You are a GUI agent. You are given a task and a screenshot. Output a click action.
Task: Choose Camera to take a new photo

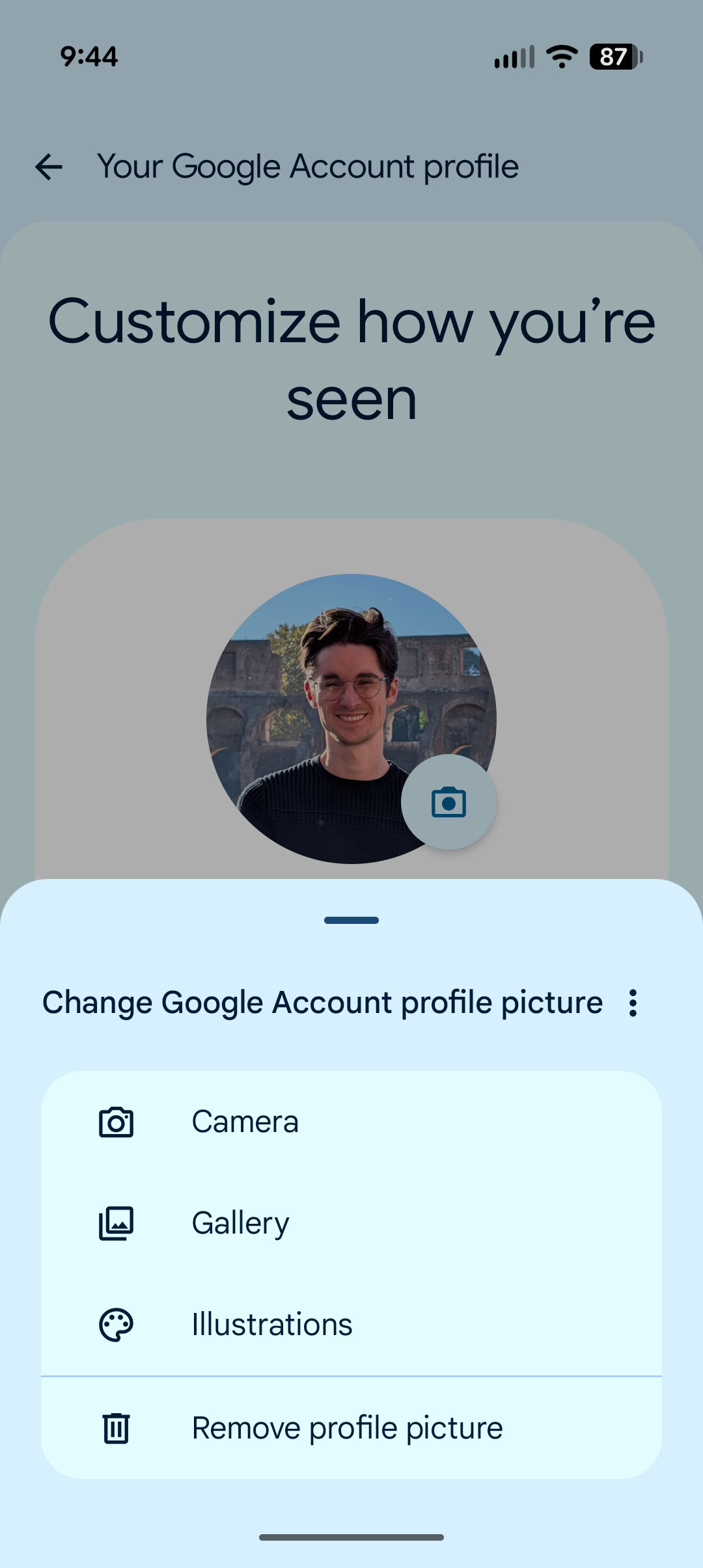coord(245,1120)
